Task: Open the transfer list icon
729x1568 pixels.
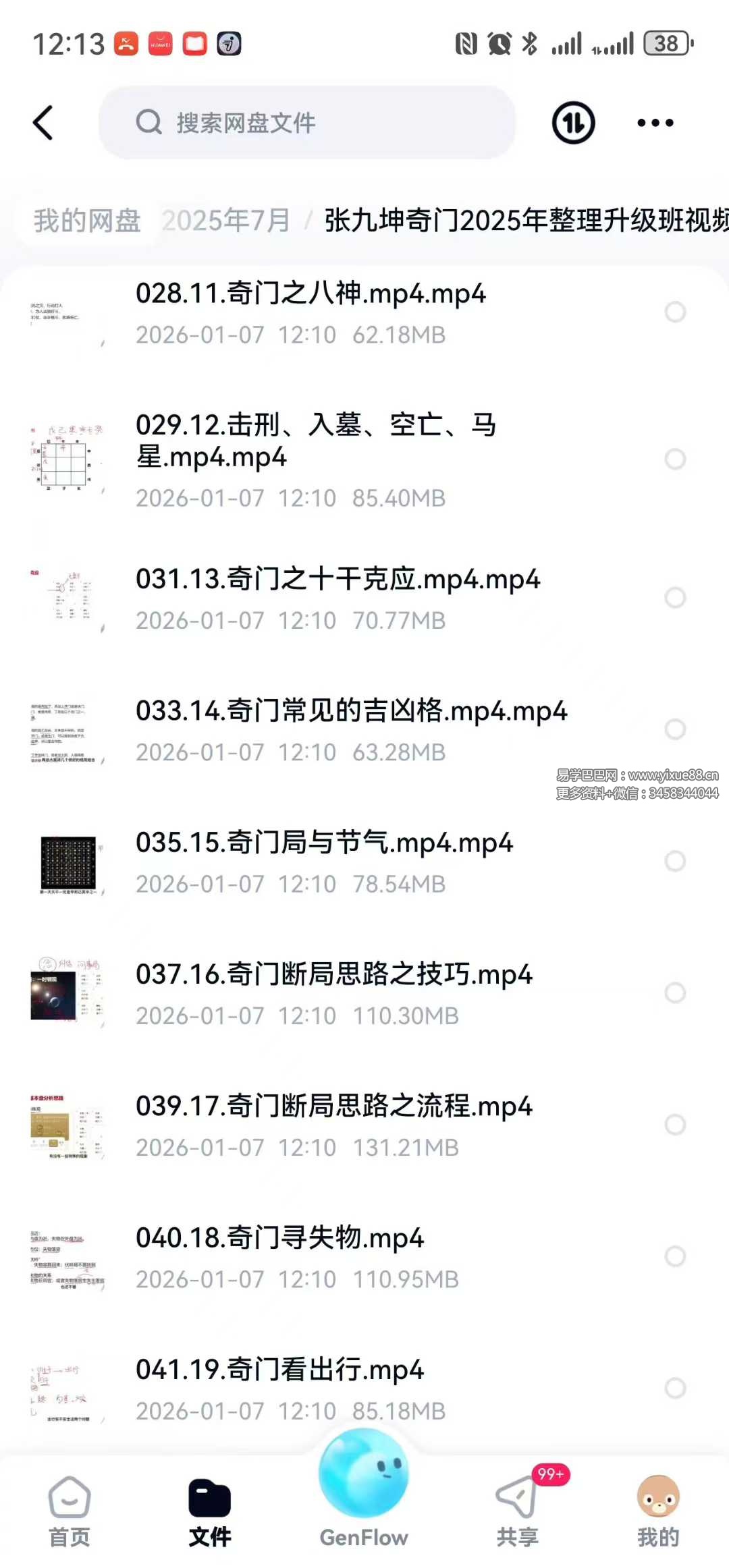Action: click(573, 123)
